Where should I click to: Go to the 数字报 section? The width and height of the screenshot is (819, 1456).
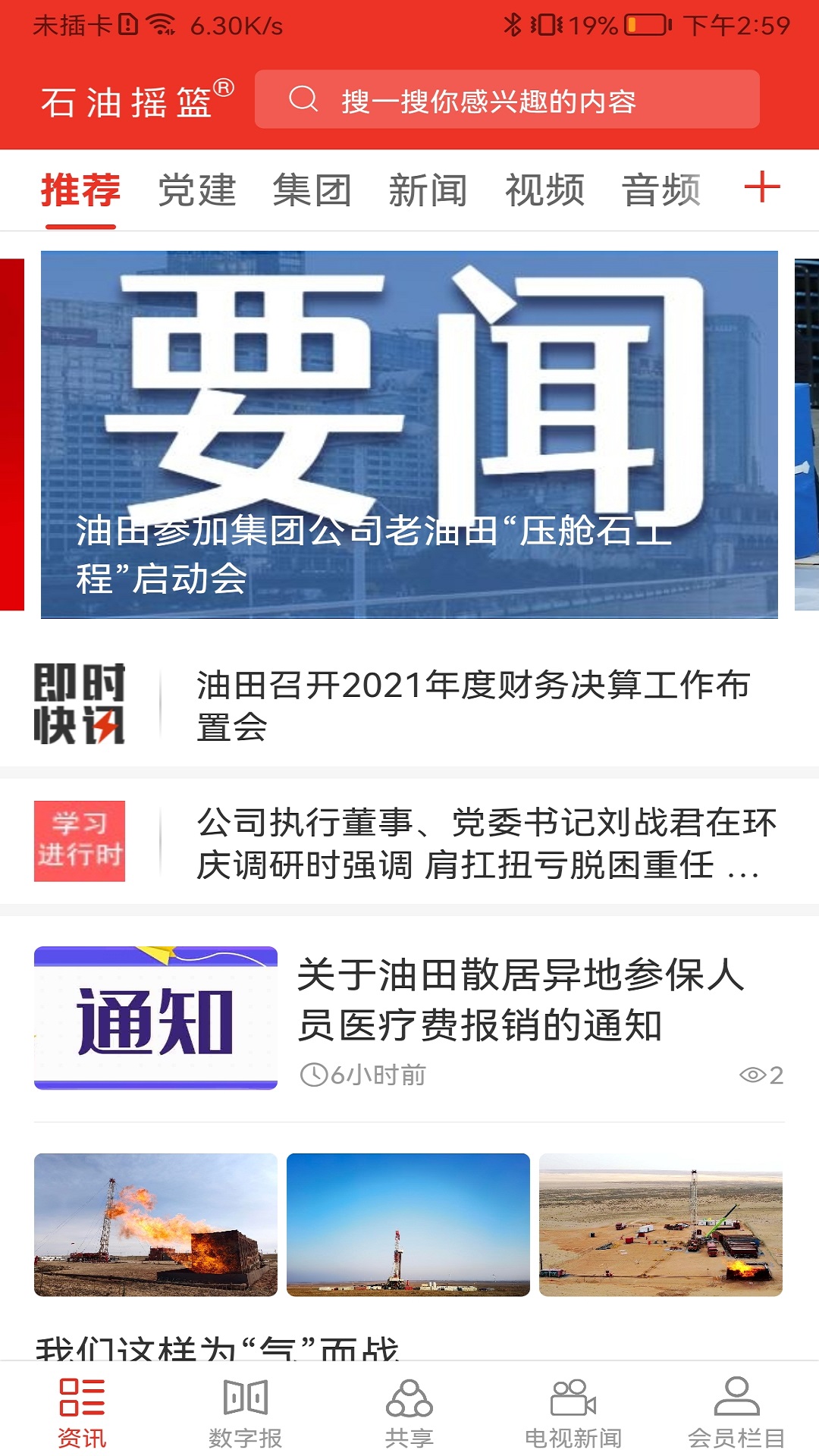(246, 1413)
